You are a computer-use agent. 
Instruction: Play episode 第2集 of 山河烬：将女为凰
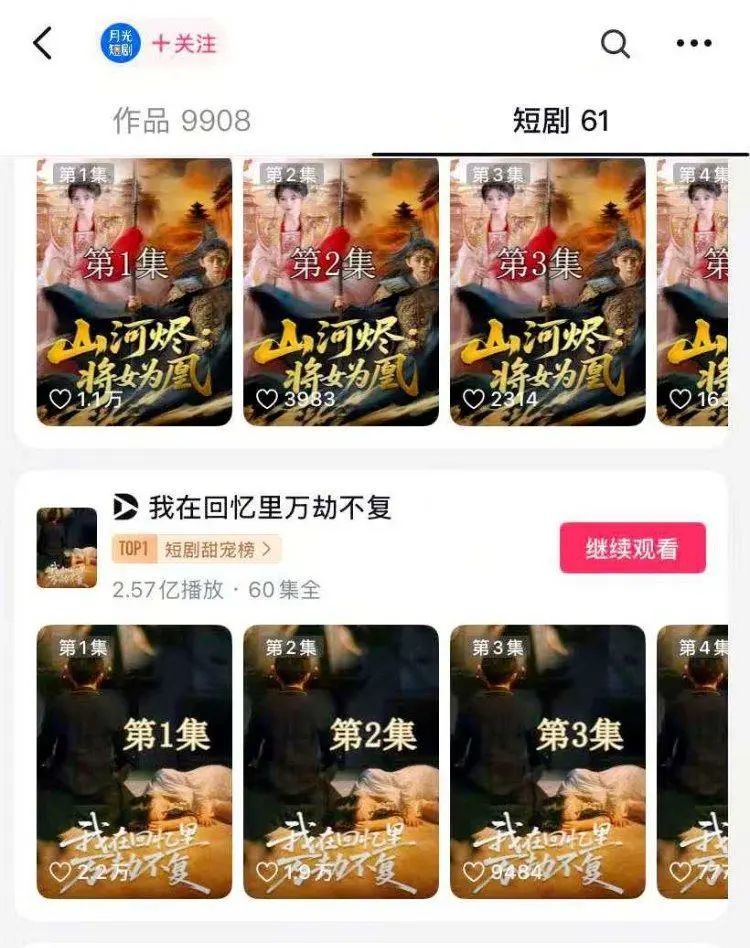(x=341, y=291)
